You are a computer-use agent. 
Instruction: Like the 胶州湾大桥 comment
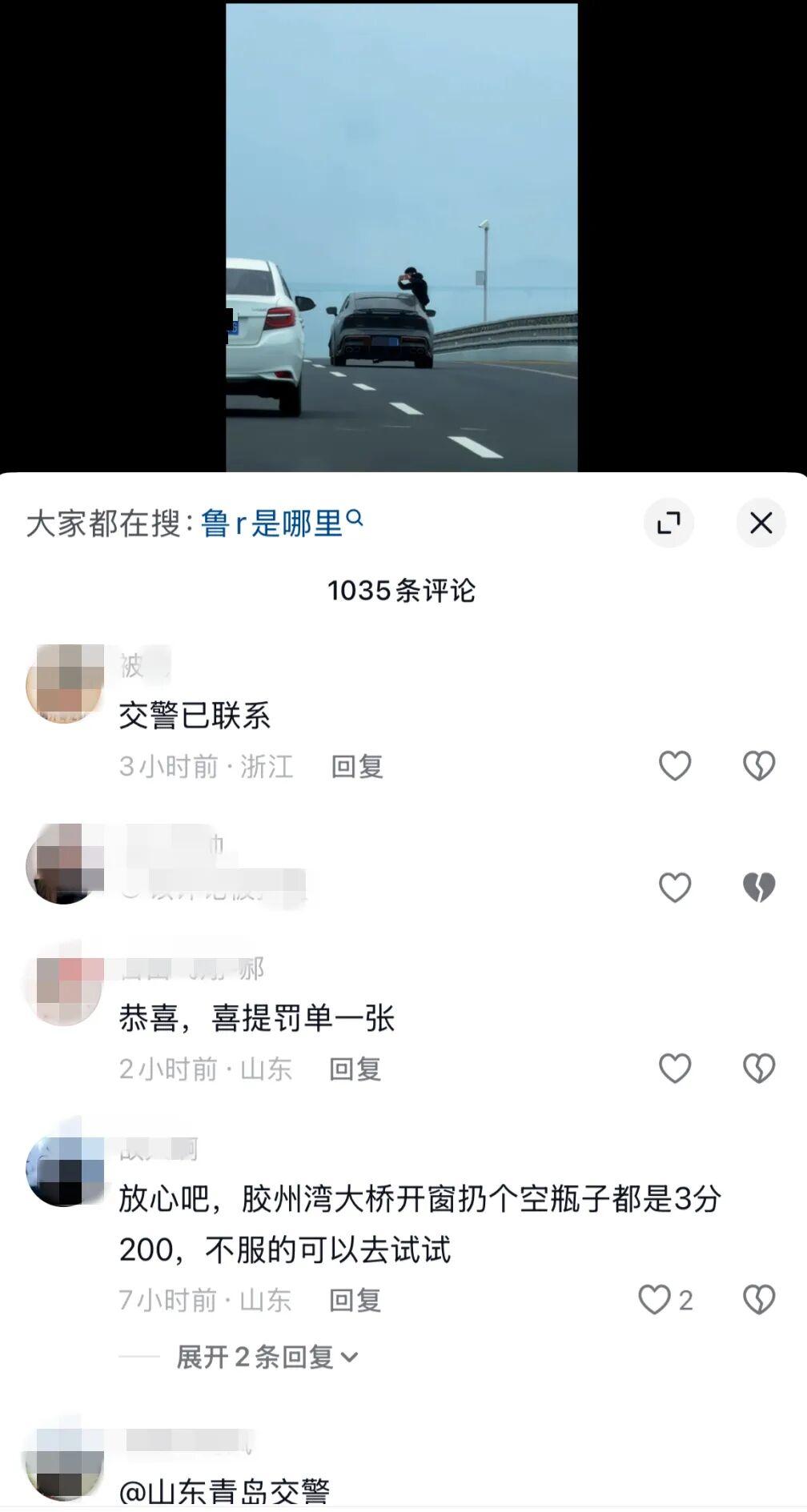tap(664, 1300)
